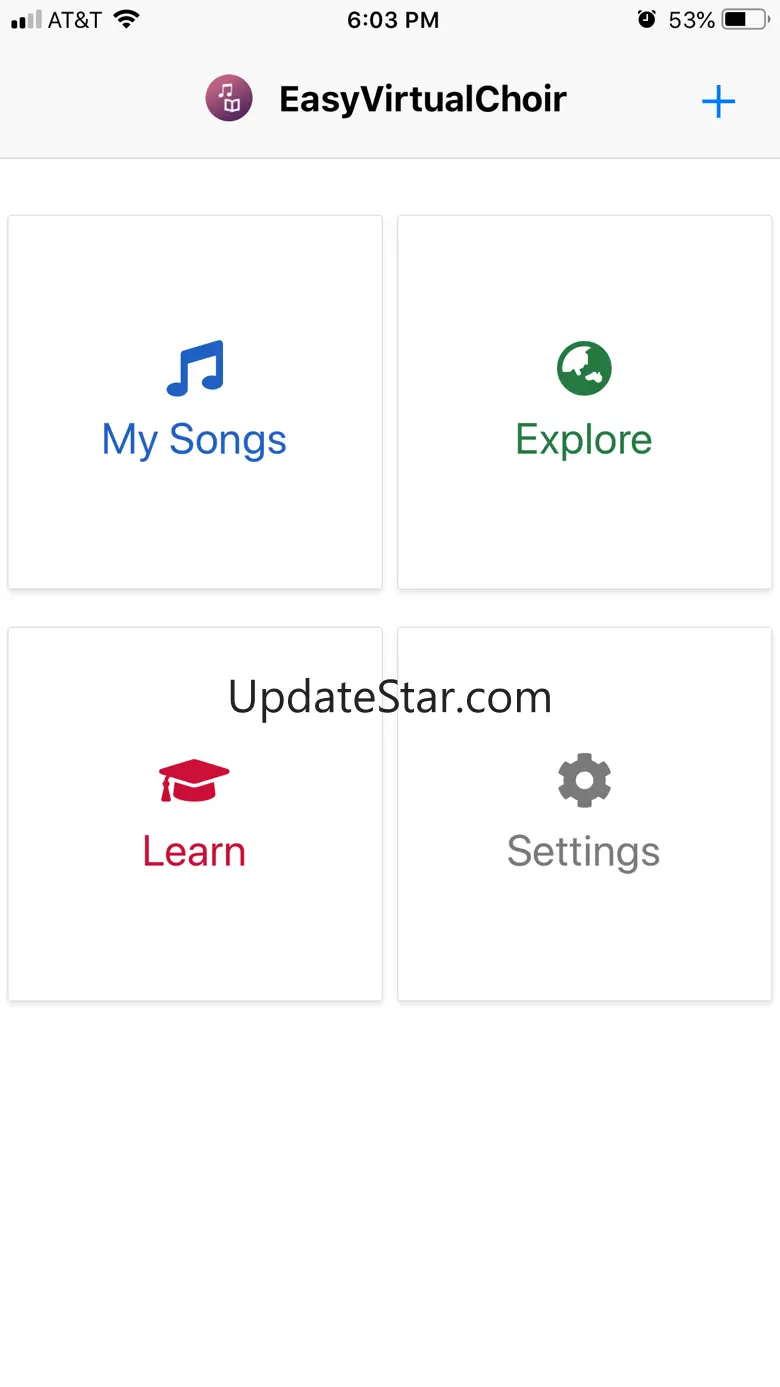Viewport: 780px width, 1387px height.
Task: Open the My Songs tile
Action: [x=195, y=402]
